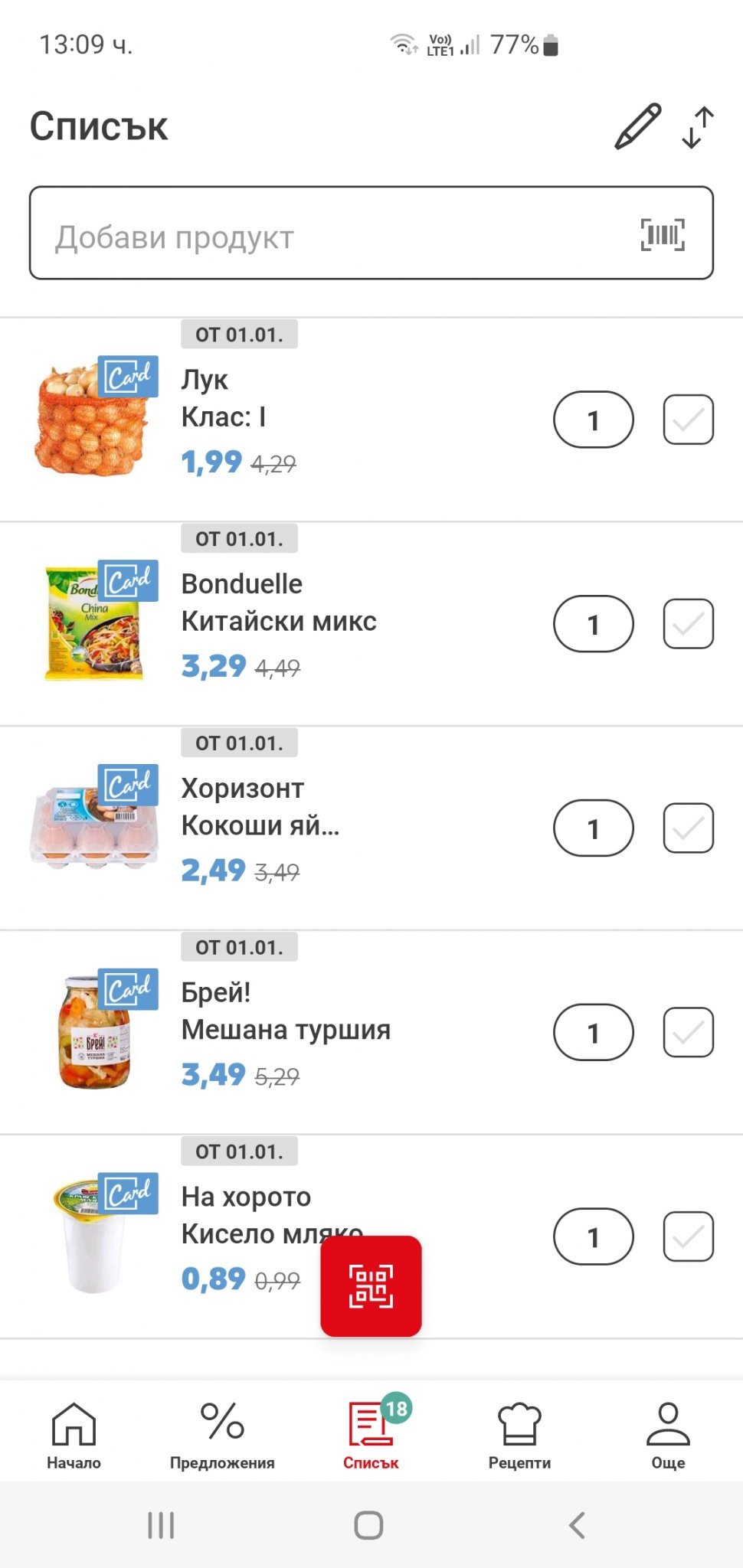Scan a product with the barcode icon
743x1568 pixels.
coord(663,234)
